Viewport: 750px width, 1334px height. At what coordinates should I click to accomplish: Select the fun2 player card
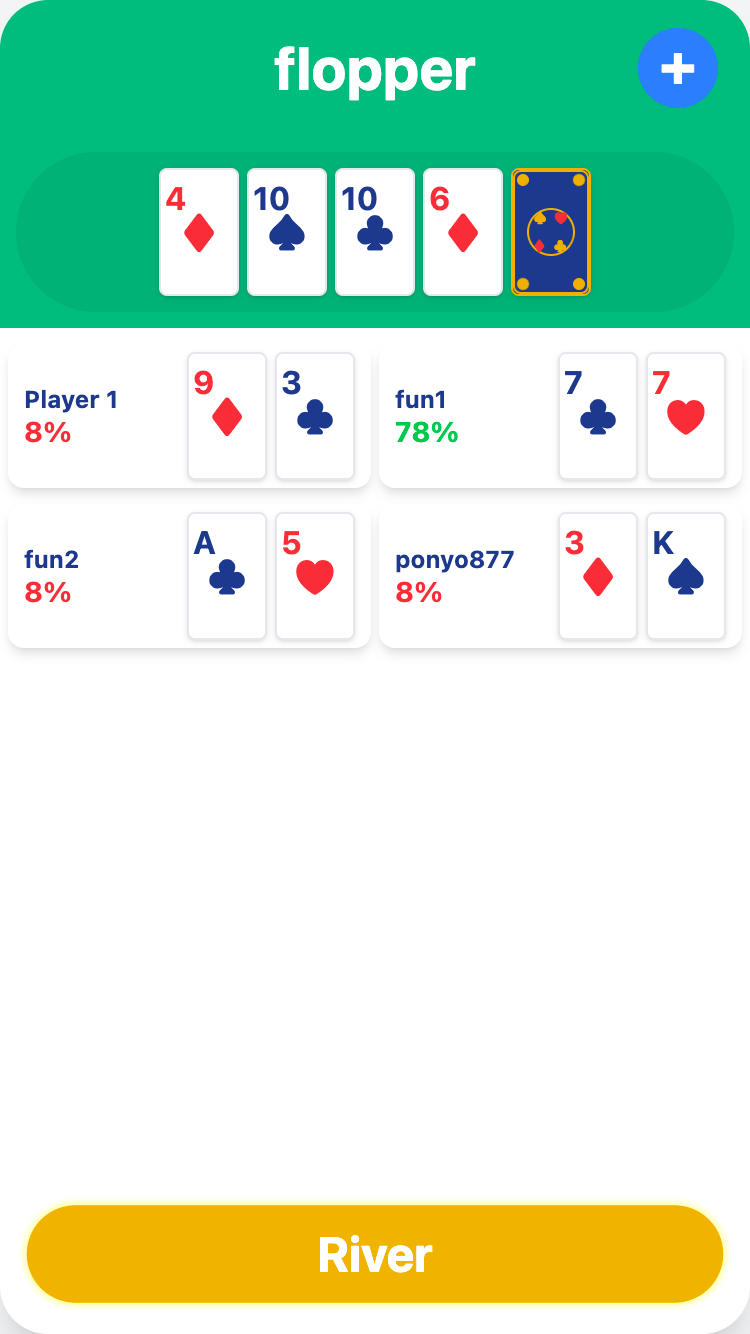tap(189, 576)
